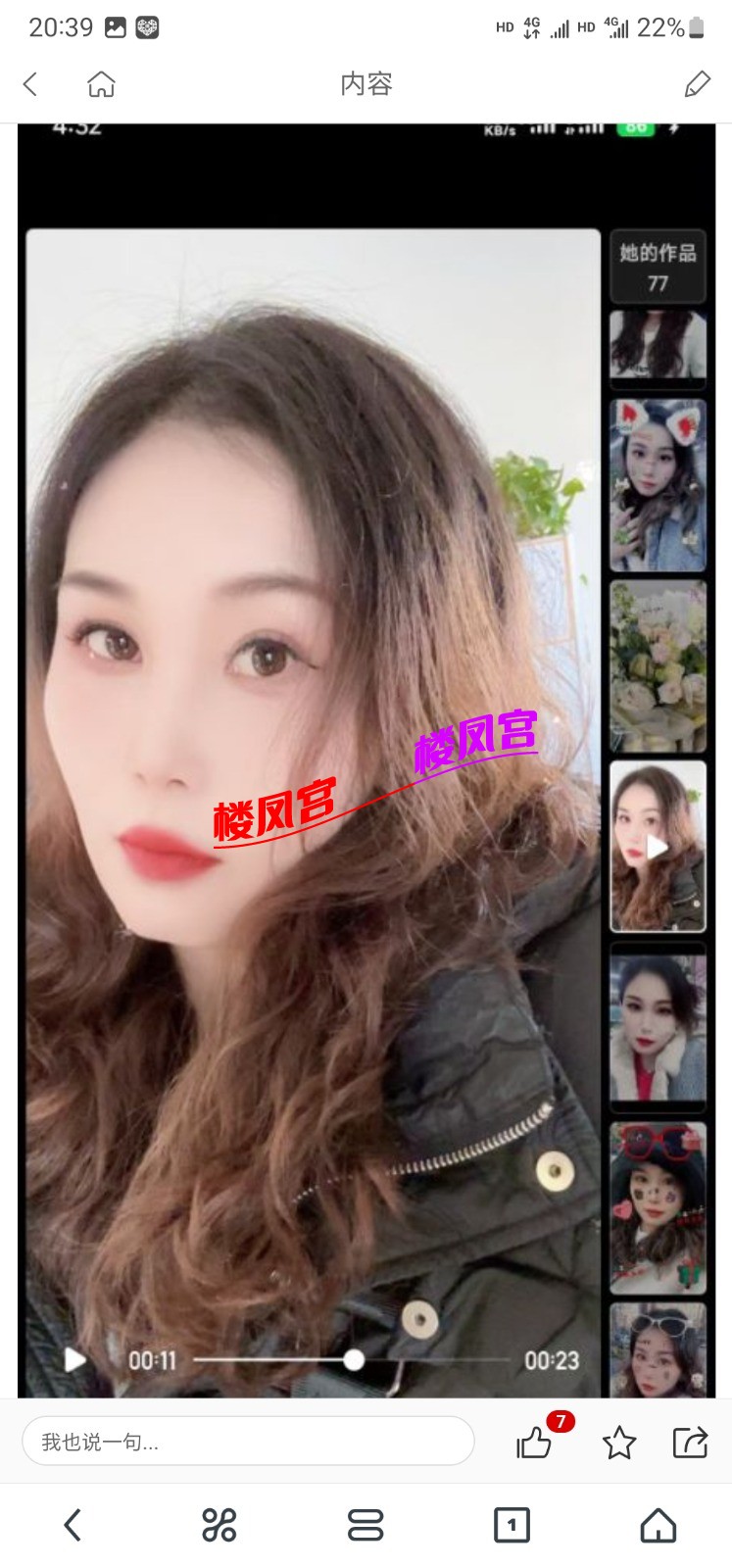Favorite this post with the star
The image size is (732, 1568).
point(618,1442)
